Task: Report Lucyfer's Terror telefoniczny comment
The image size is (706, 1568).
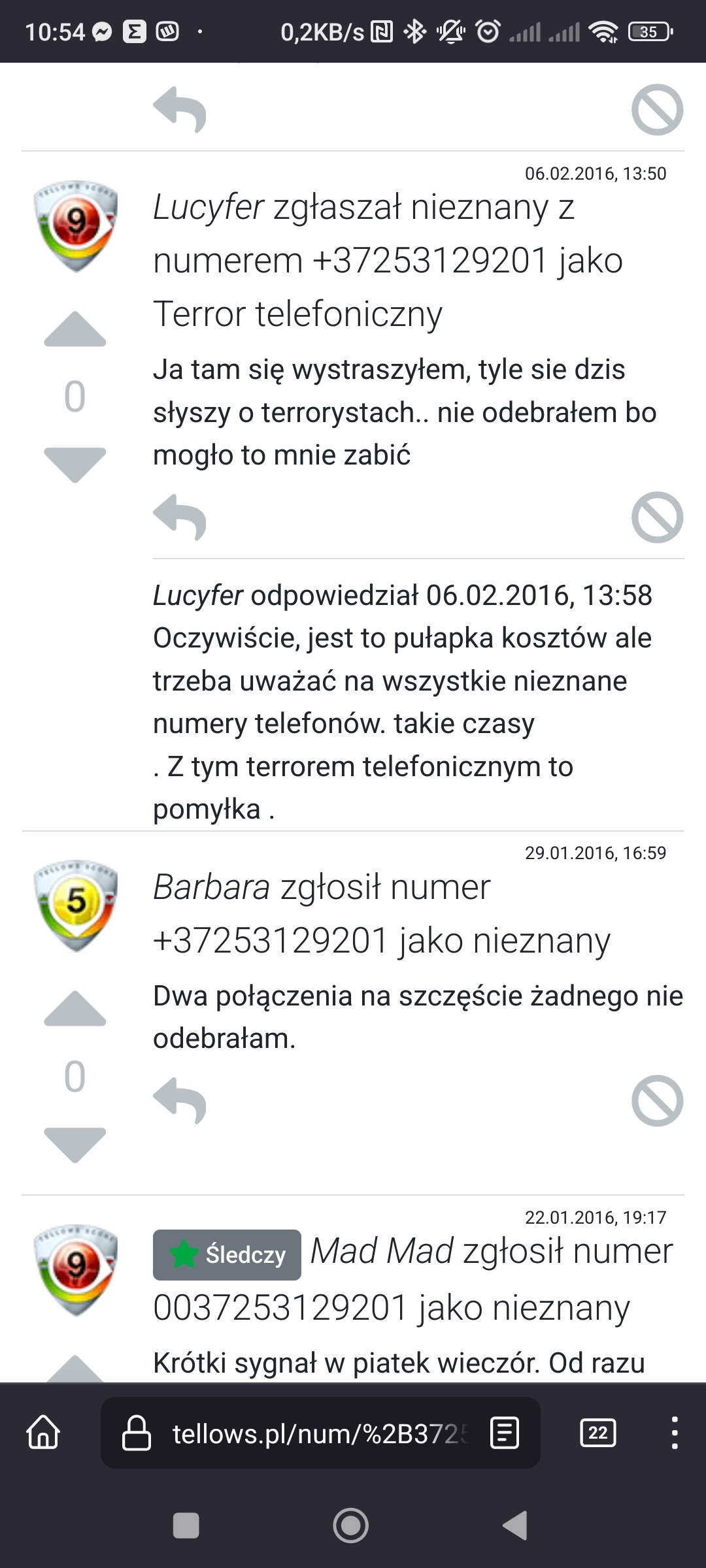Action: (x=657, y=517)
